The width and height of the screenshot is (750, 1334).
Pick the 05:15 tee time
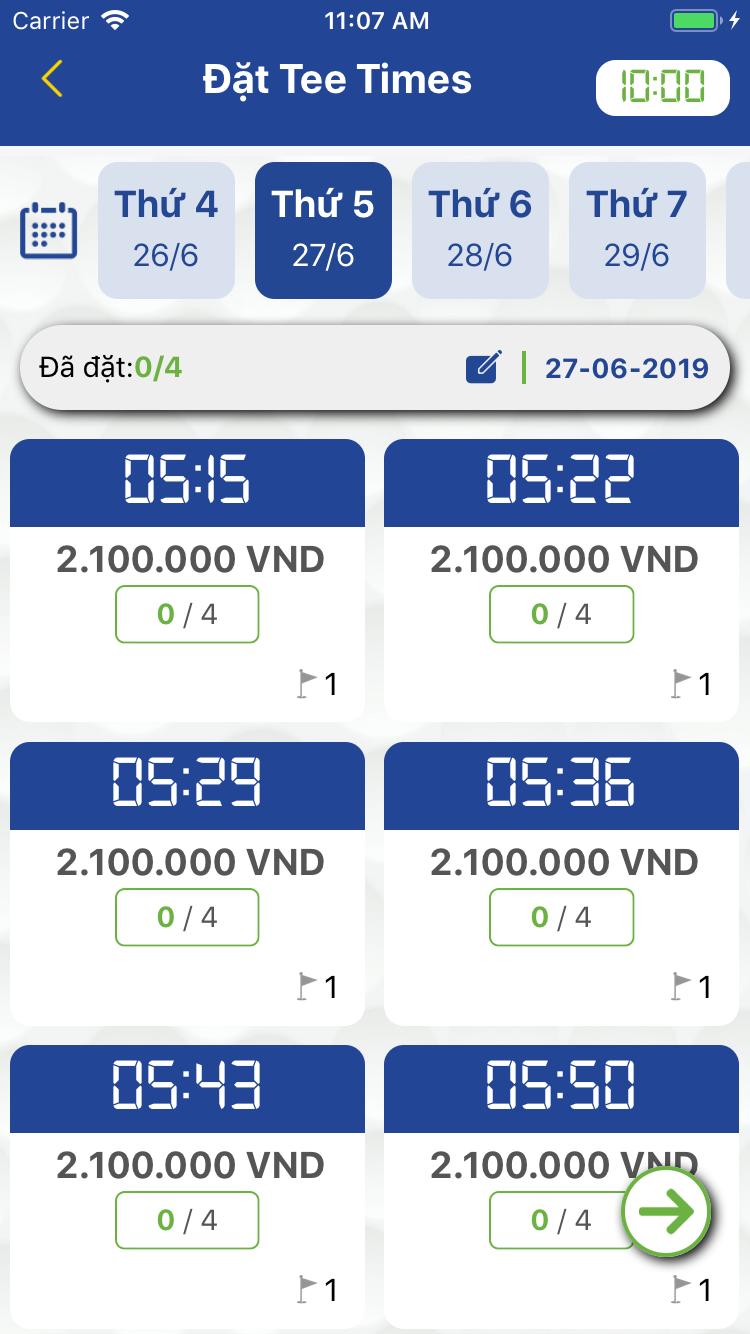[188, 580]
